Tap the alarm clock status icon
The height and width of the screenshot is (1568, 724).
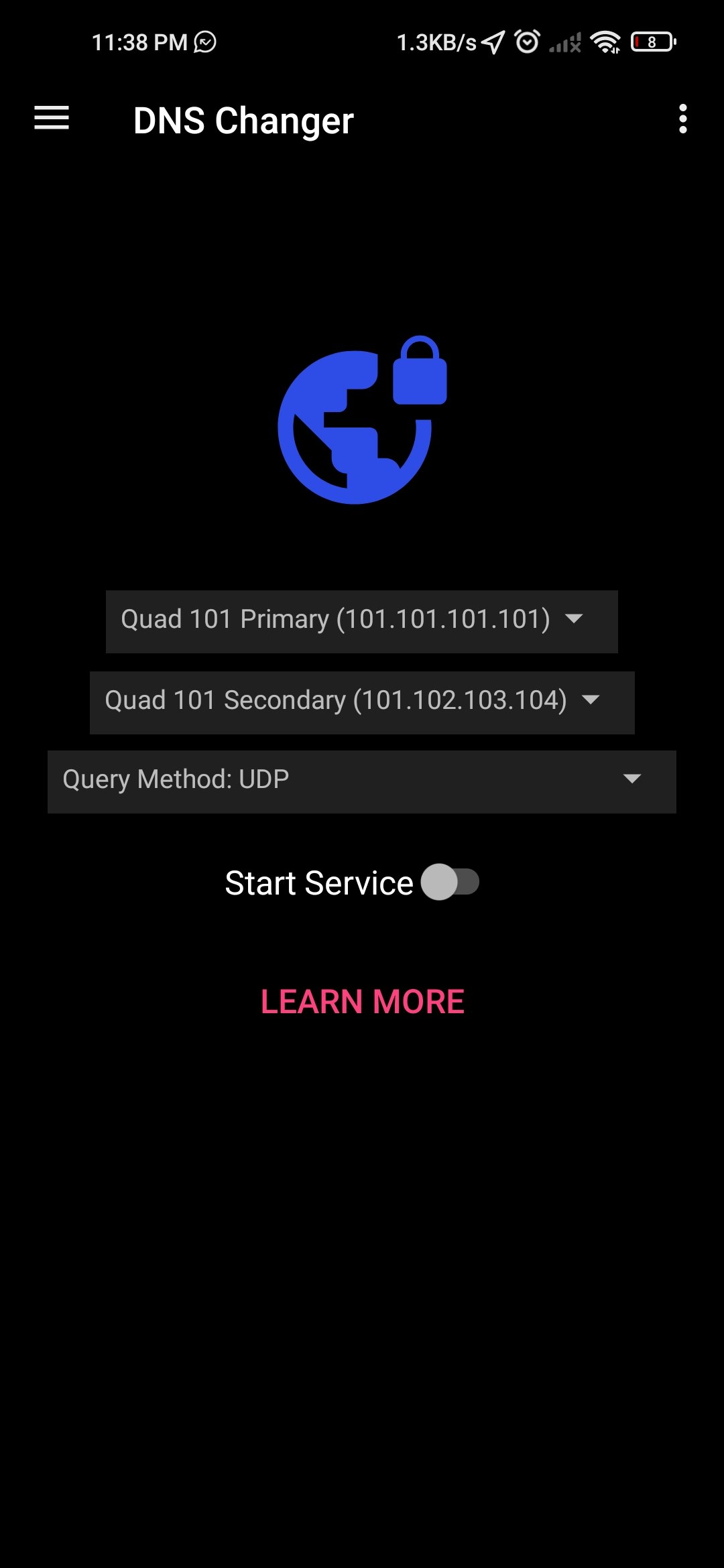click(527, 42)
